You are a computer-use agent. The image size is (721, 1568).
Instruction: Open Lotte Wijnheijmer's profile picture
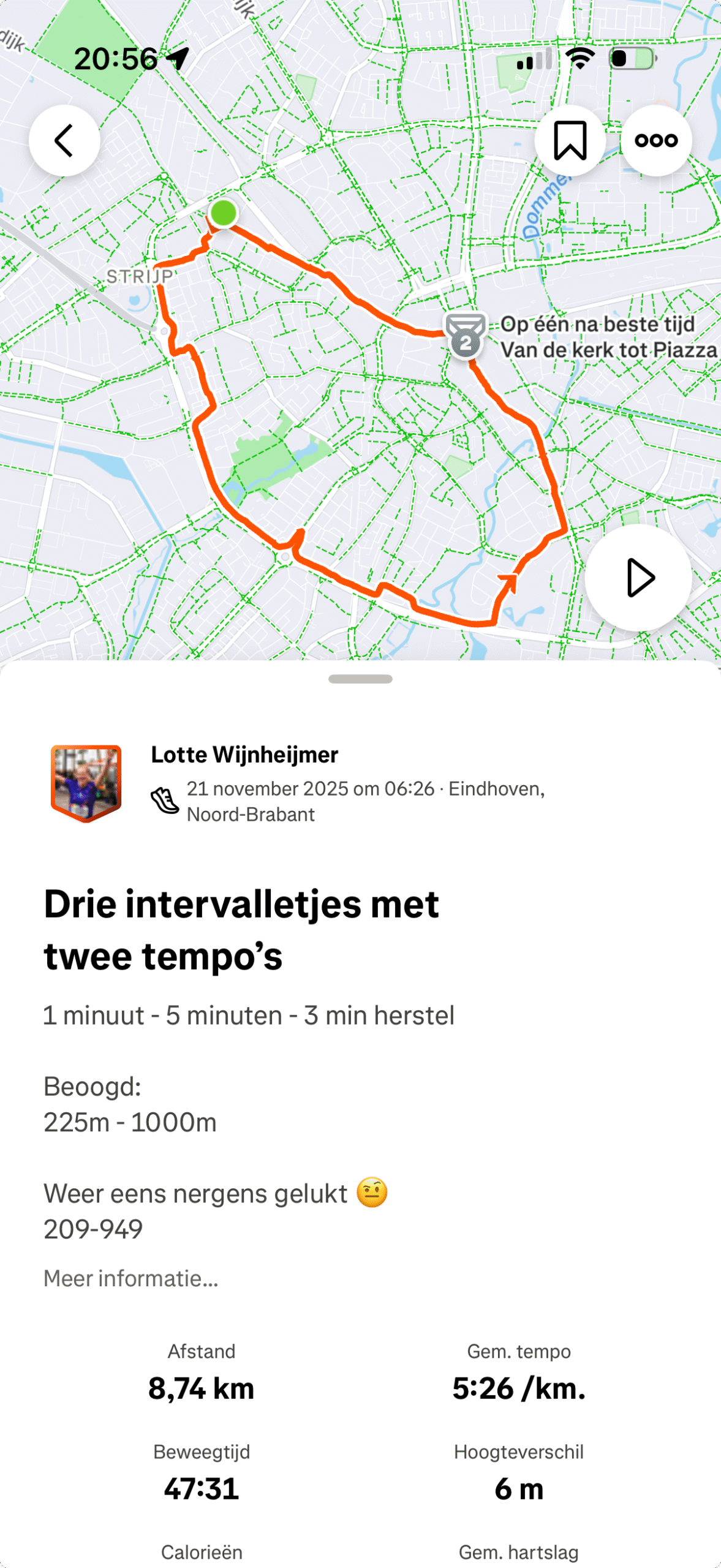tap(86, 783)
